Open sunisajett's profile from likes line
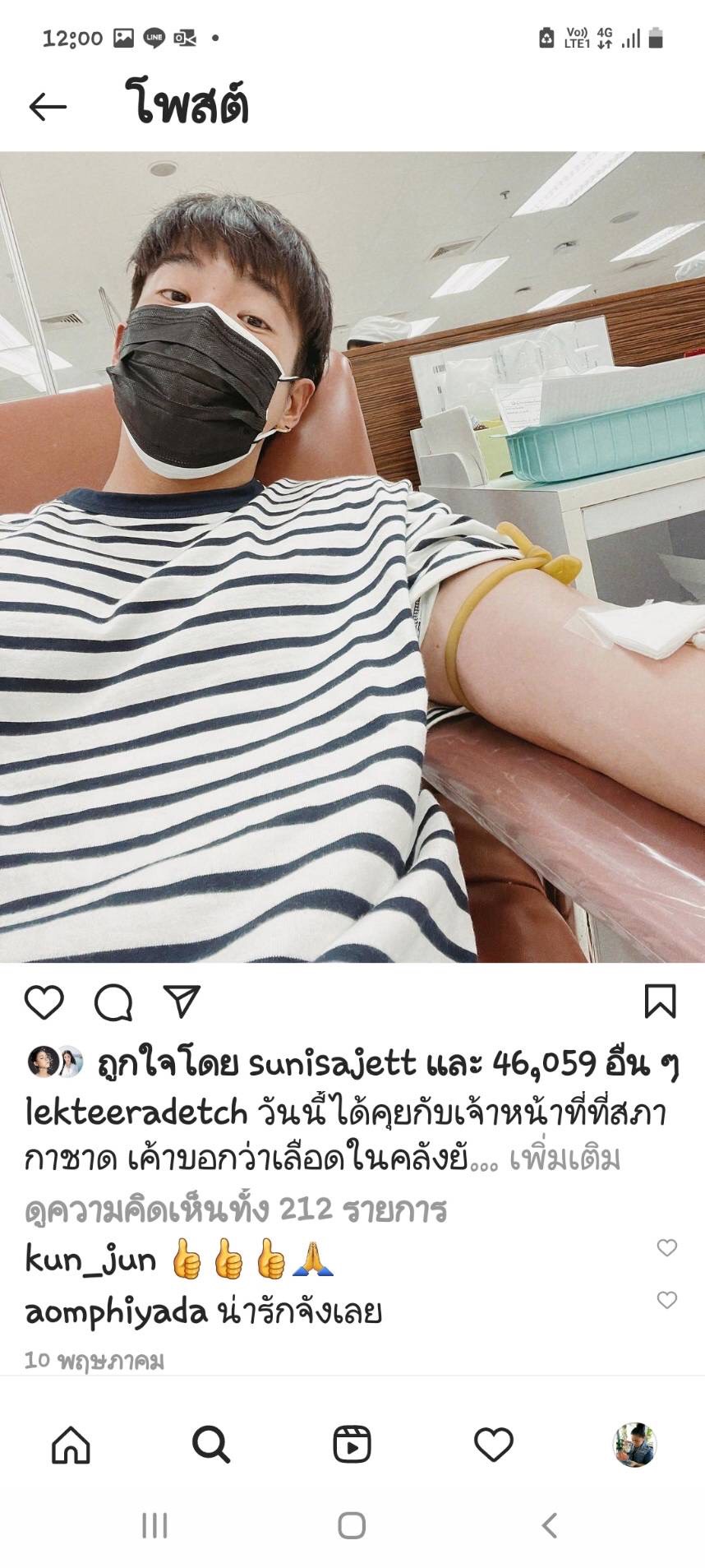705x1568 pixels. 333,1064
